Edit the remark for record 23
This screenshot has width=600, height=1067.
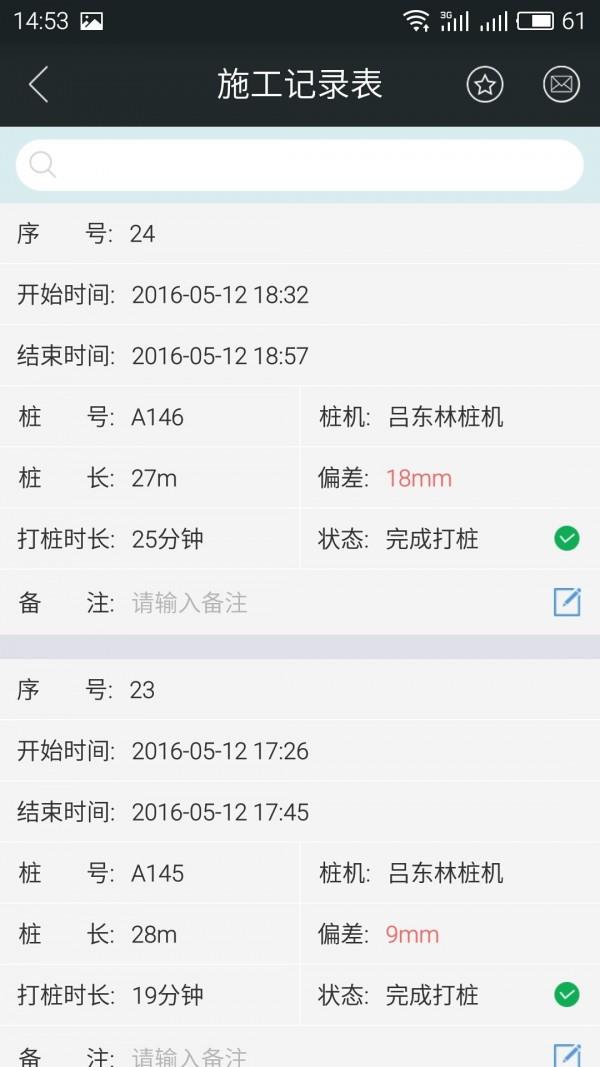(567, 1054)
